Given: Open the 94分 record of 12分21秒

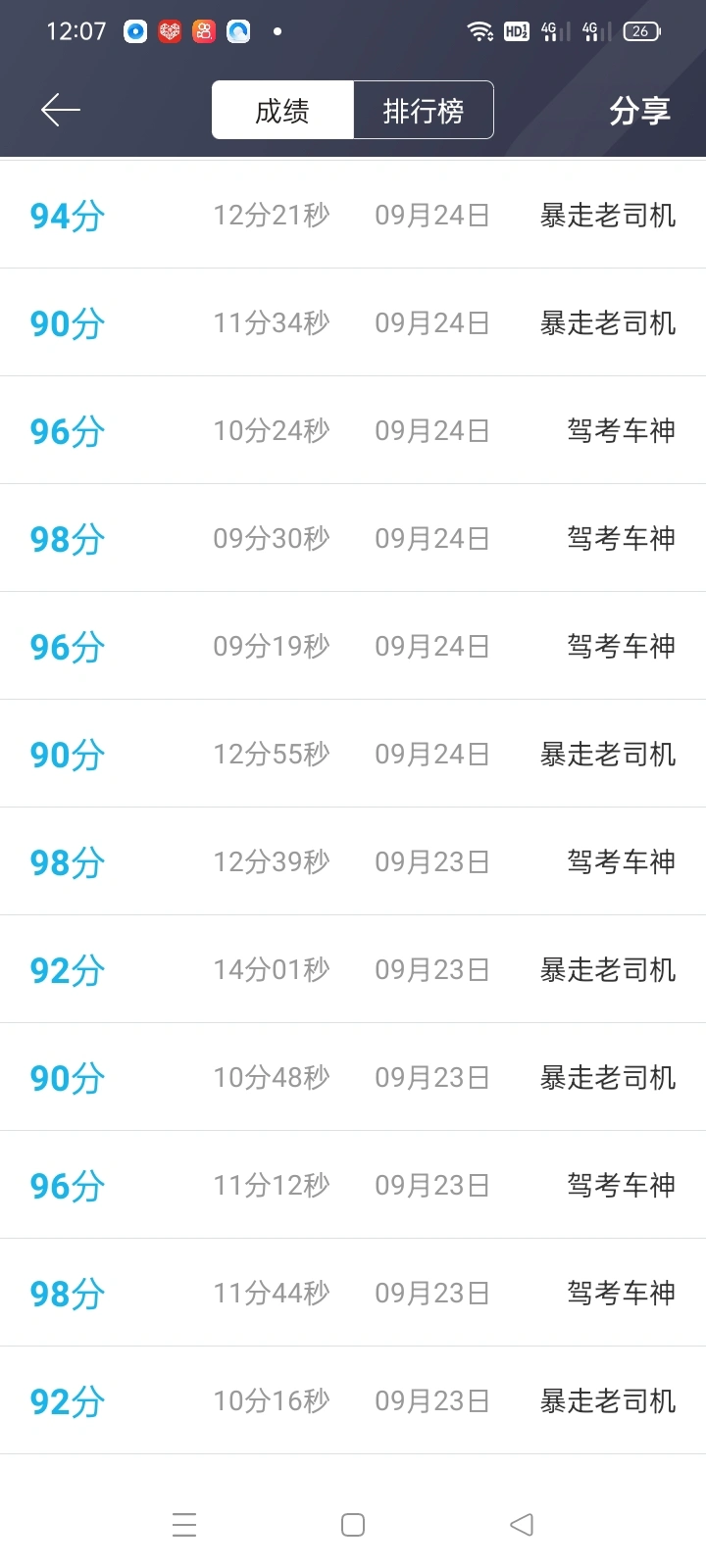Looking at the screenshot, I should coord(353,215).
